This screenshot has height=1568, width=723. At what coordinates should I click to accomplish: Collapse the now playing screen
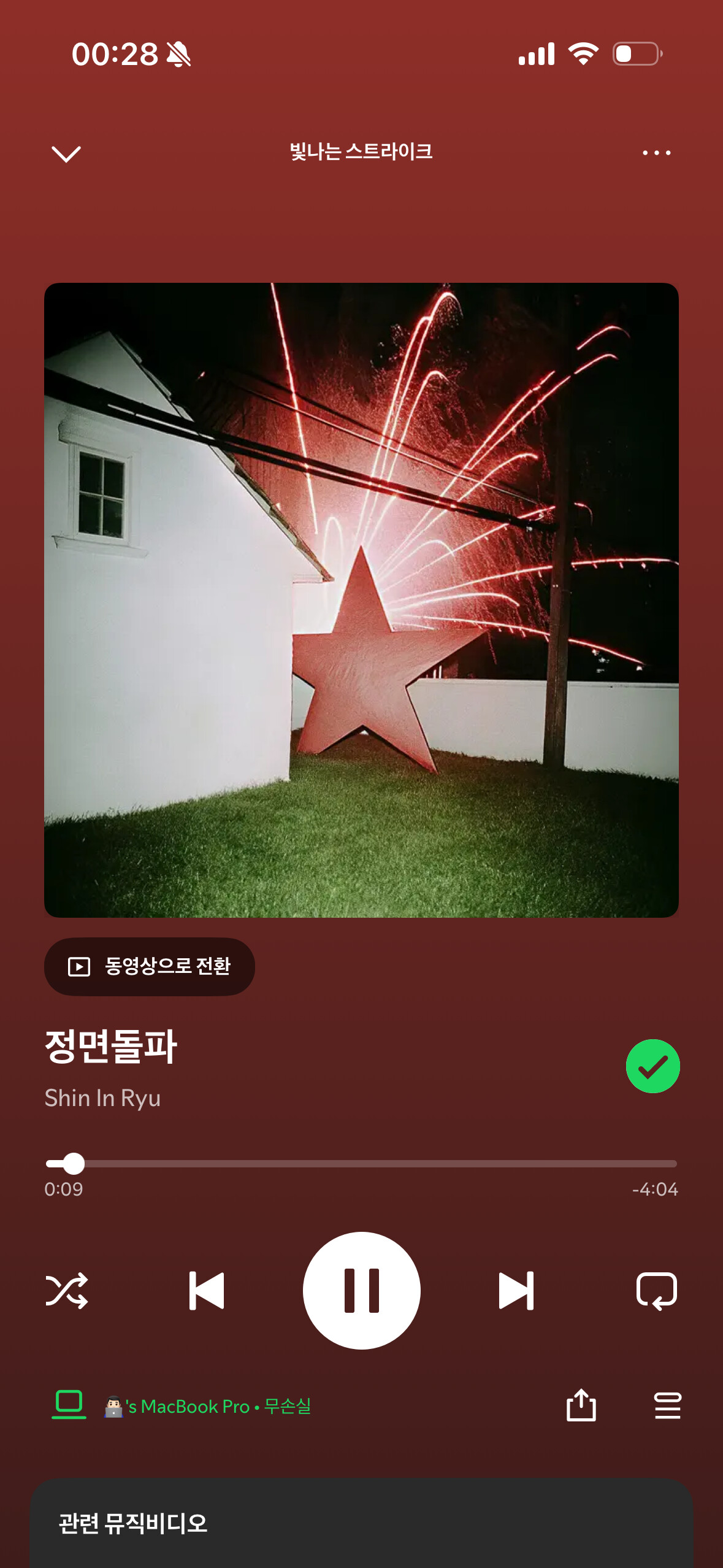pos(66,153)
